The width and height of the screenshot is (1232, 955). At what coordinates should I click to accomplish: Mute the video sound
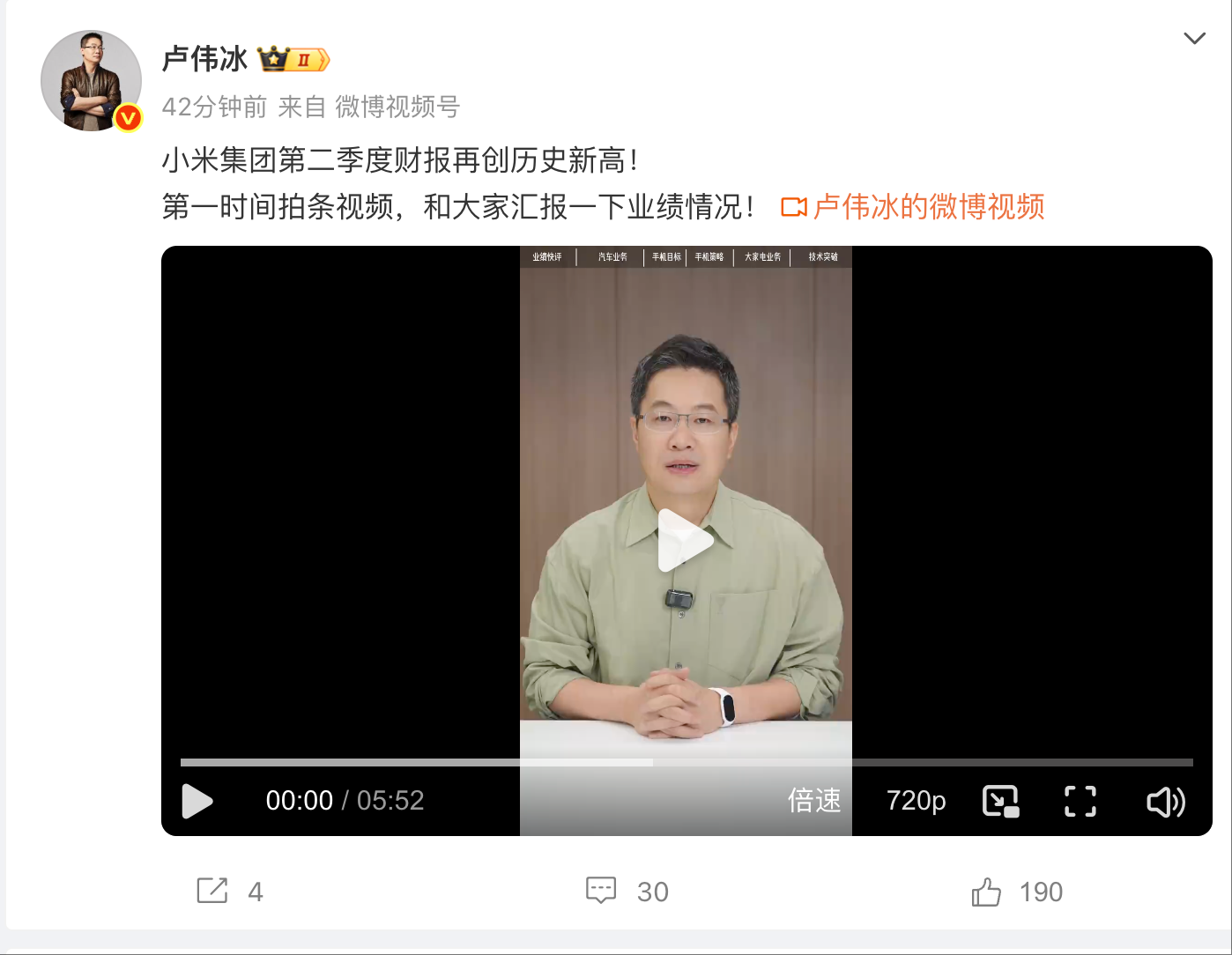1165,802
